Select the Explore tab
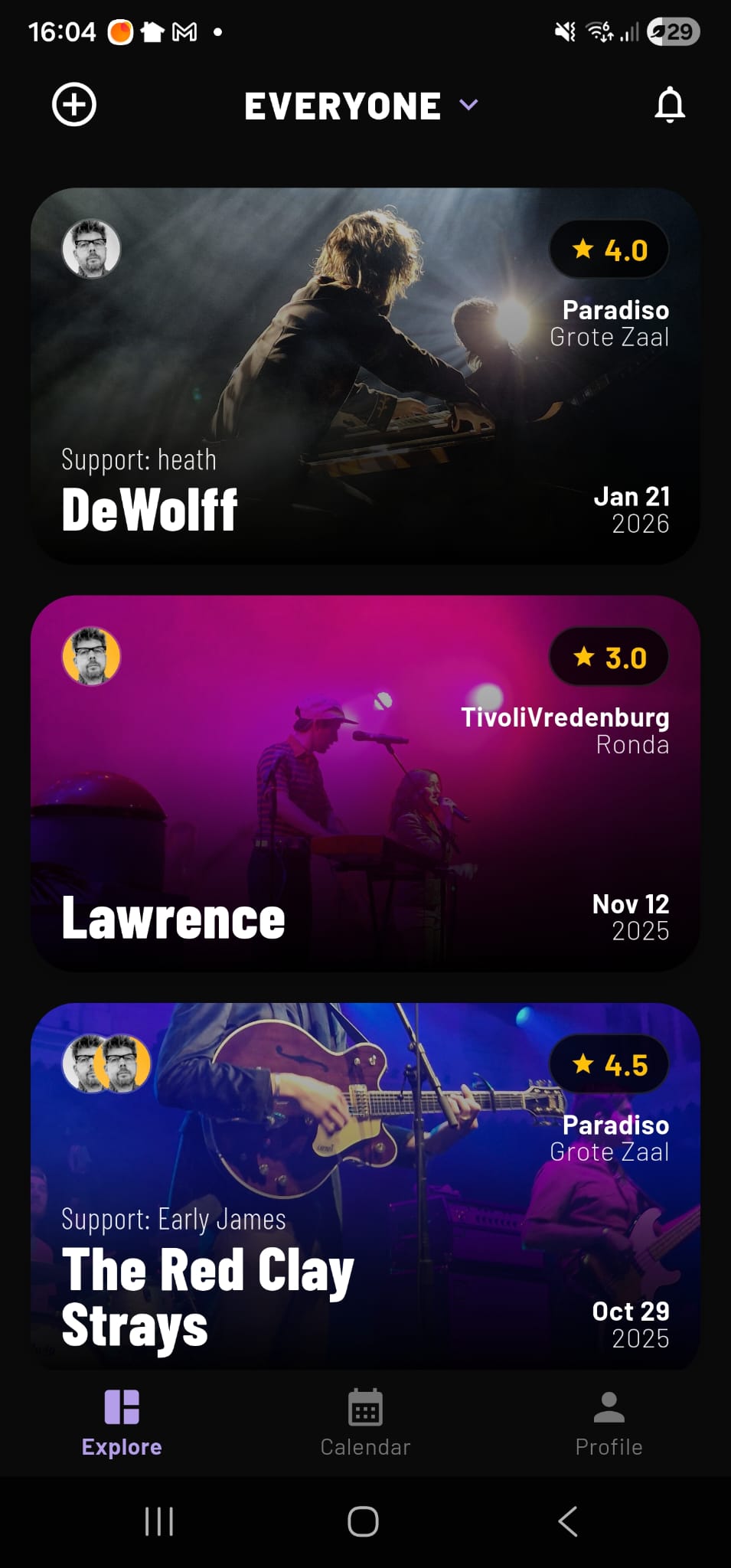This screenshot has height=1568, width=731. click(x=122, y=1423)
